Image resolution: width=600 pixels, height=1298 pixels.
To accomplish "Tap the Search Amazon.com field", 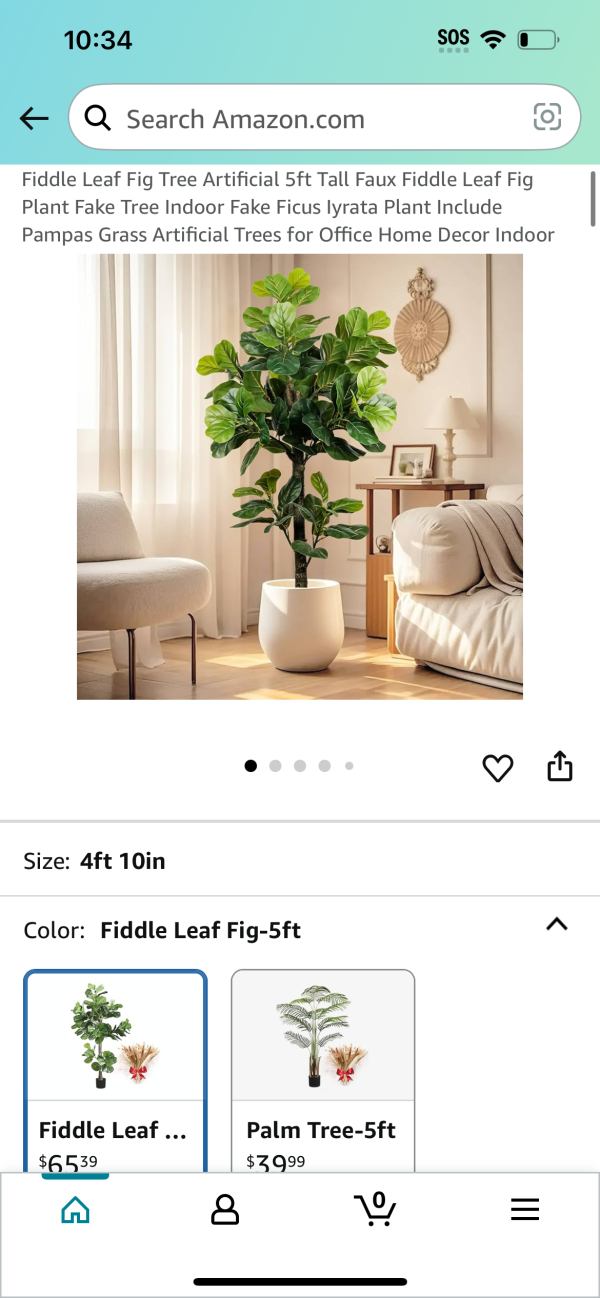I will pyautogui.click(x=300, y=119).
